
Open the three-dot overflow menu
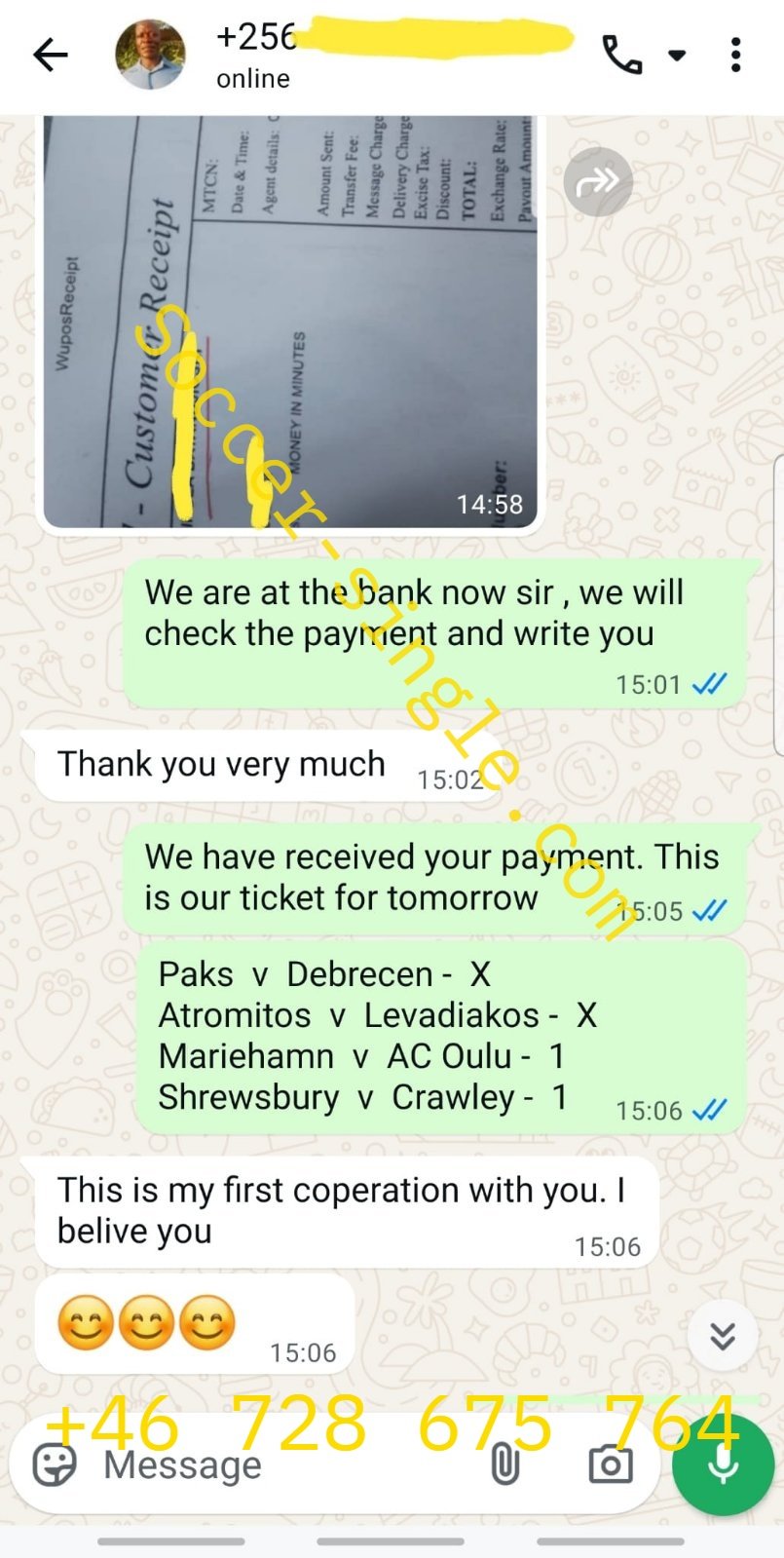click(736, 55)
